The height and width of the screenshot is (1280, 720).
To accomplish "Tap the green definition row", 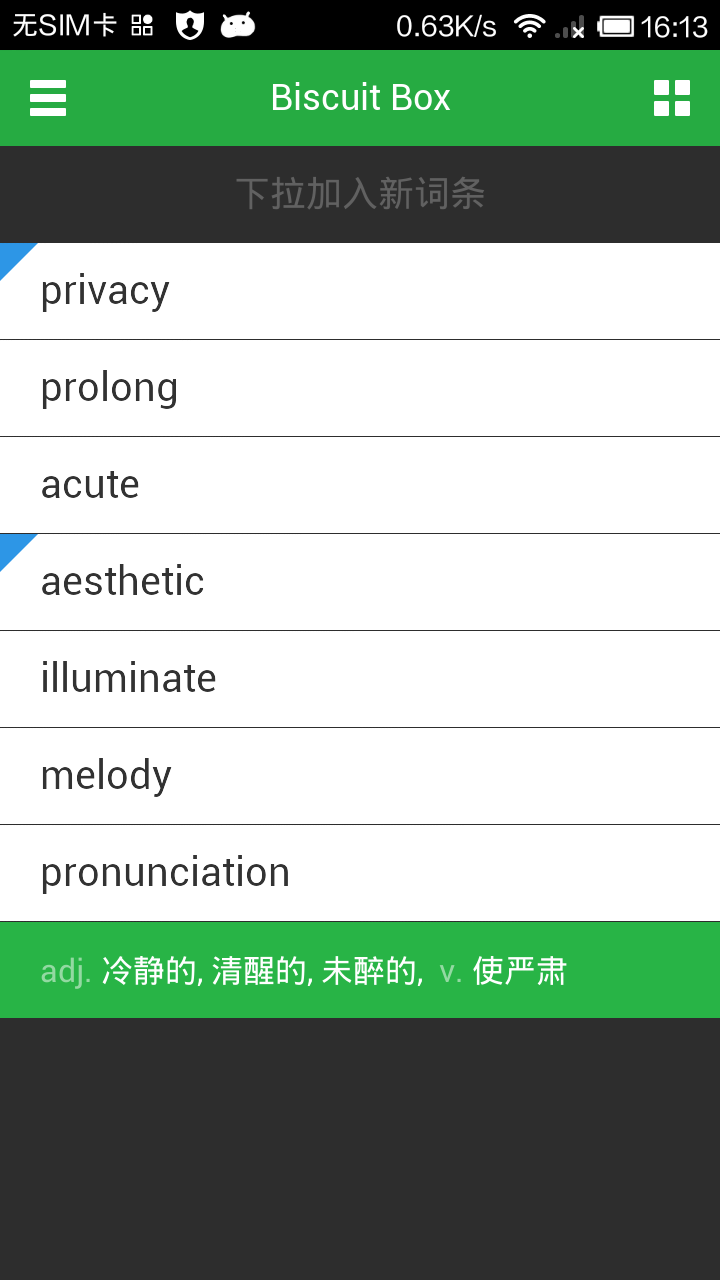I will pyautogui.click(x=360, y=970).
